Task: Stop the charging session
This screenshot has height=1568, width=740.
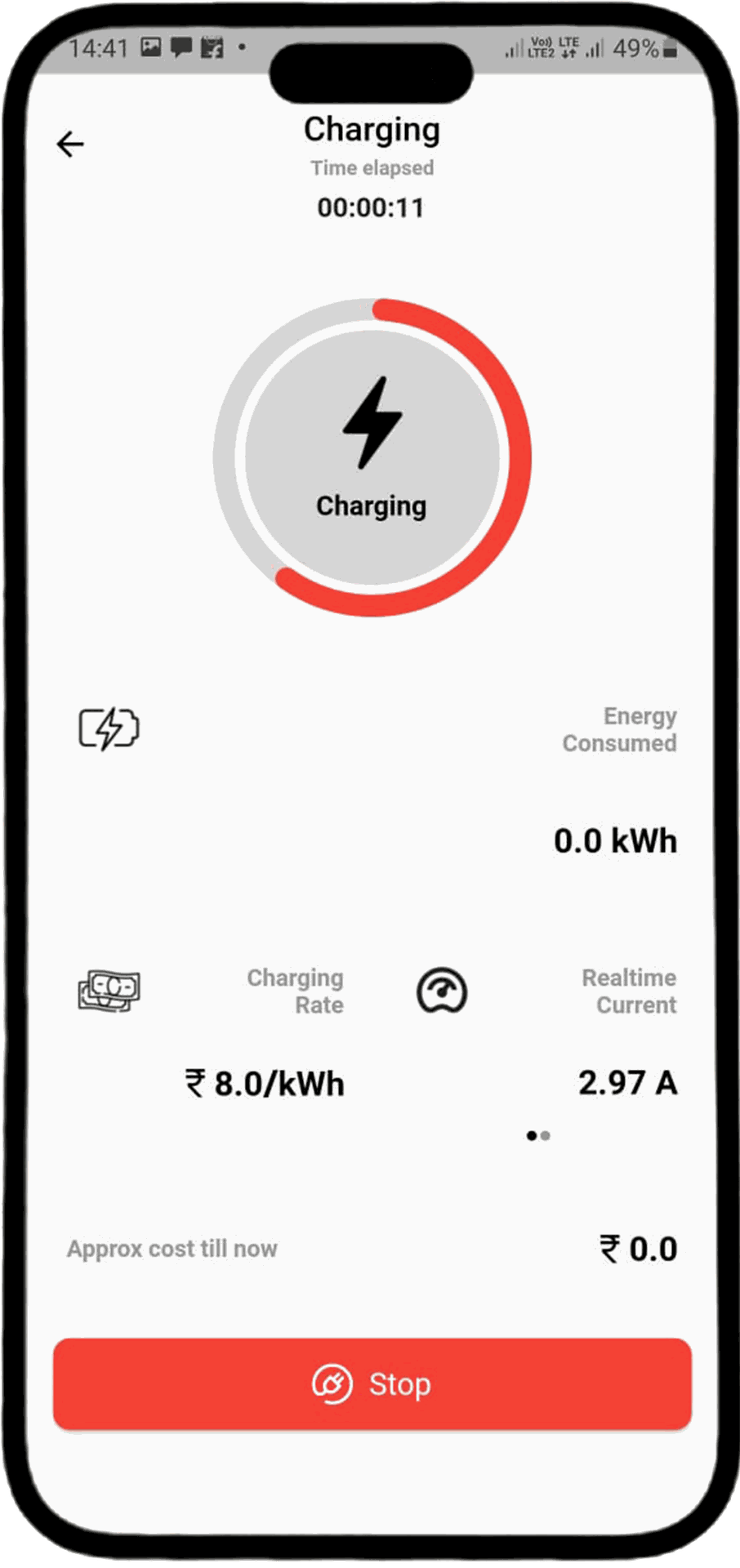Action: tap(372, 1383)
